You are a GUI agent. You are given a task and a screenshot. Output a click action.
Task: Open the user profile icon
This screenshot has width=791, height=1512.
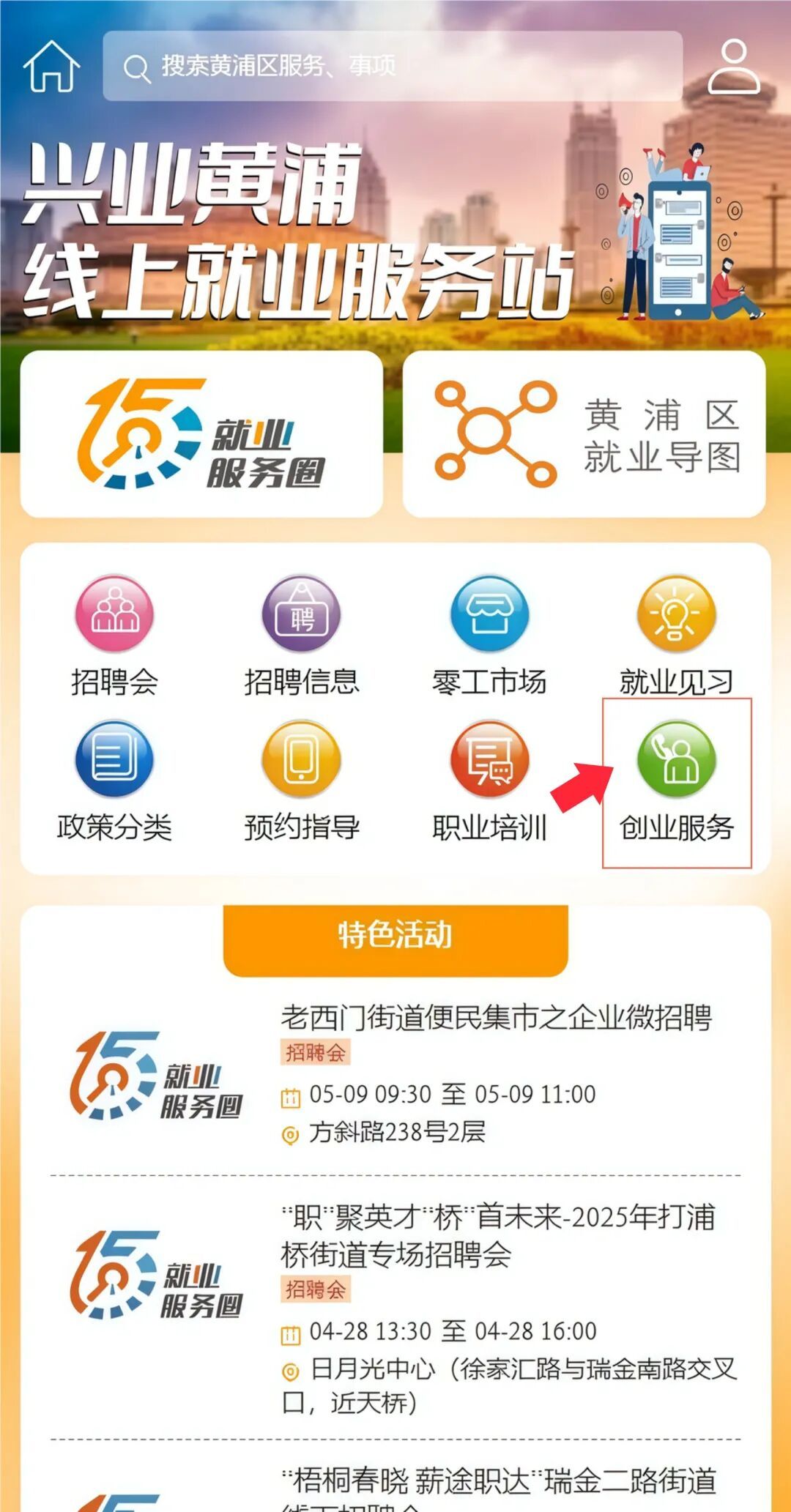pos(734,67)
